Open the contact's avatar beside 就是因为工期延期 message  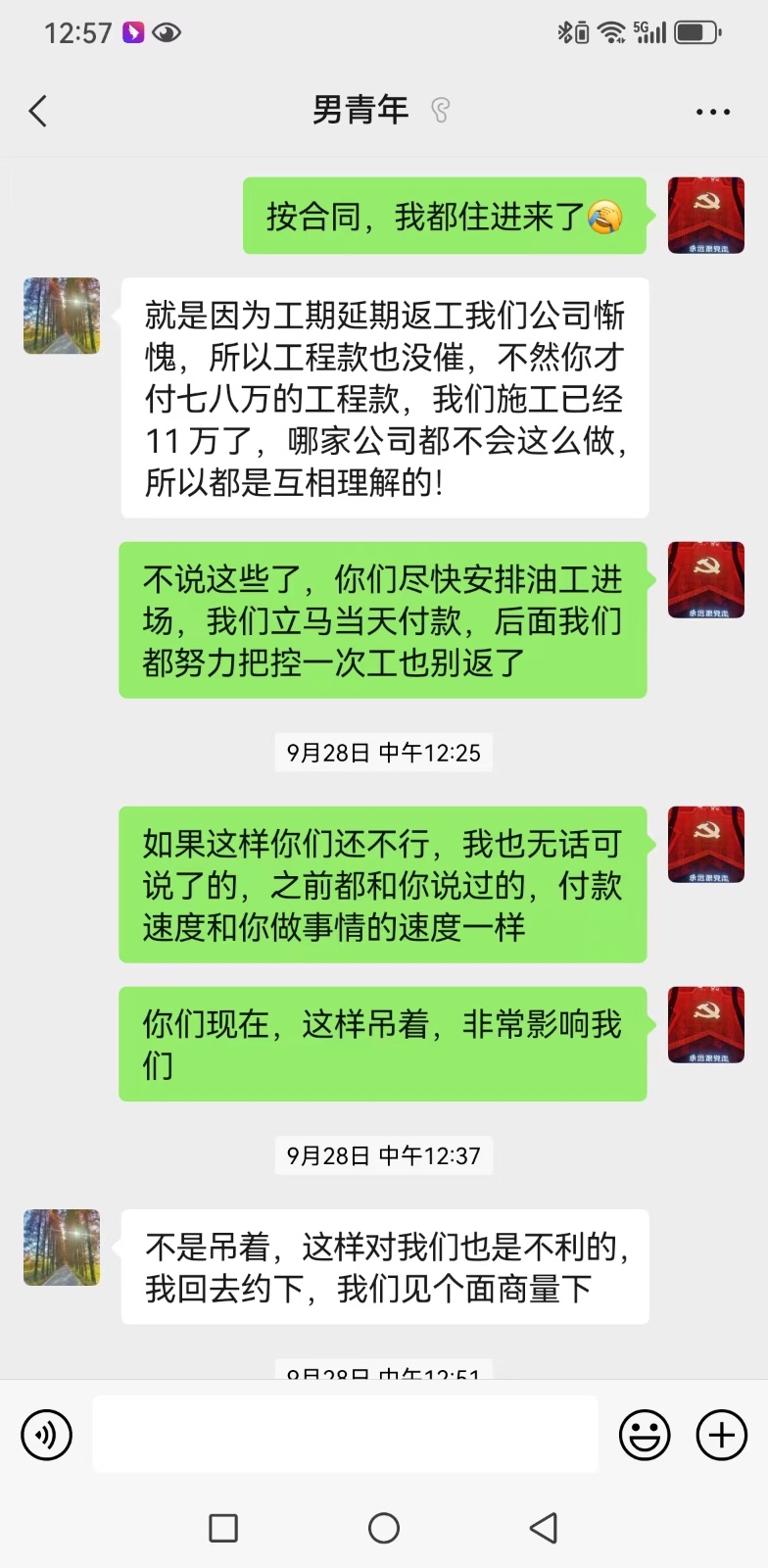tap(62, 316)
